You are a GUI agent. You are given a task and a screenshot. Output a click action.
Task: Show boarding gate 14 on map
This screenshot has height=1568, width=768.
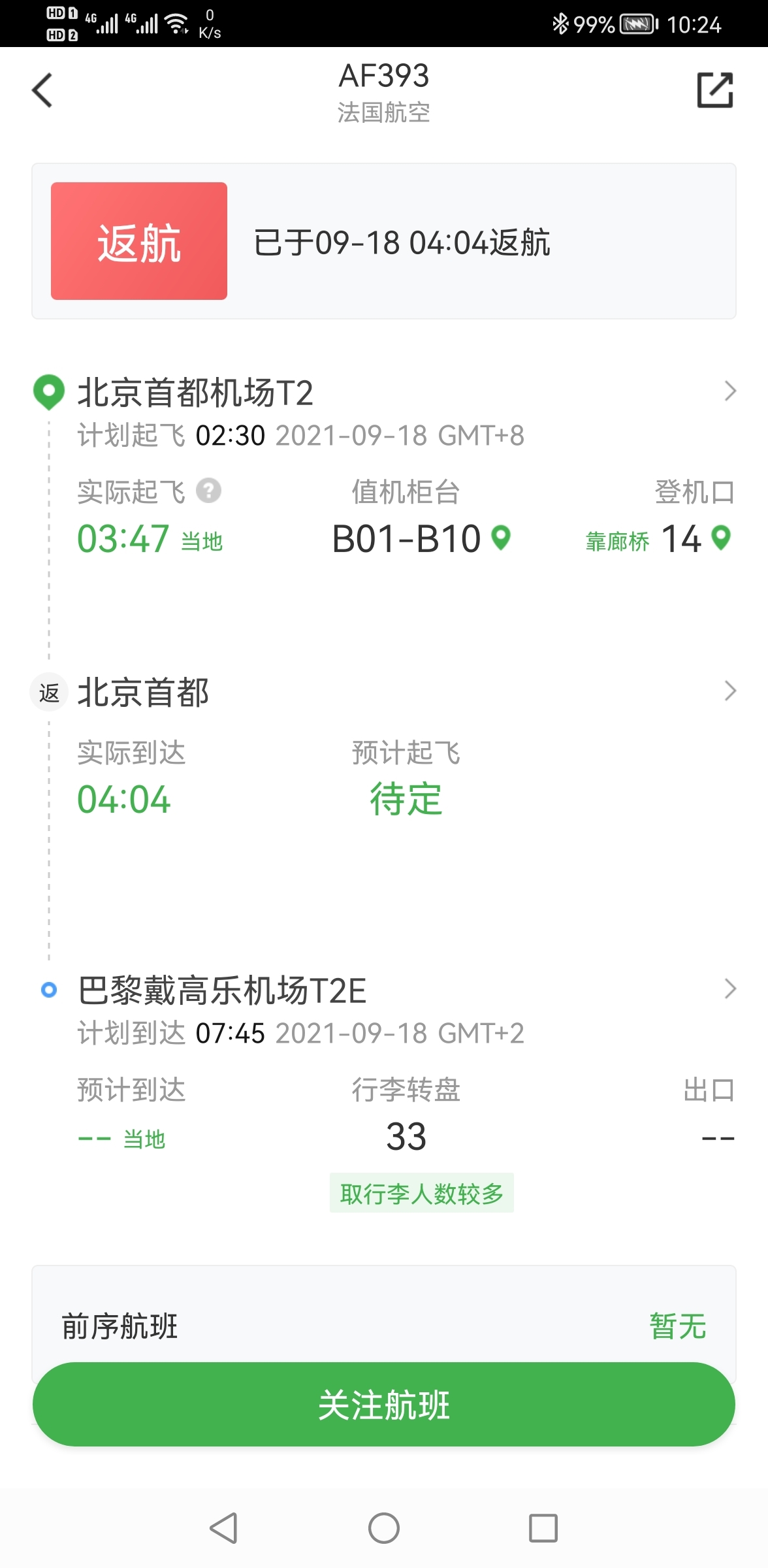coord(721,538)
